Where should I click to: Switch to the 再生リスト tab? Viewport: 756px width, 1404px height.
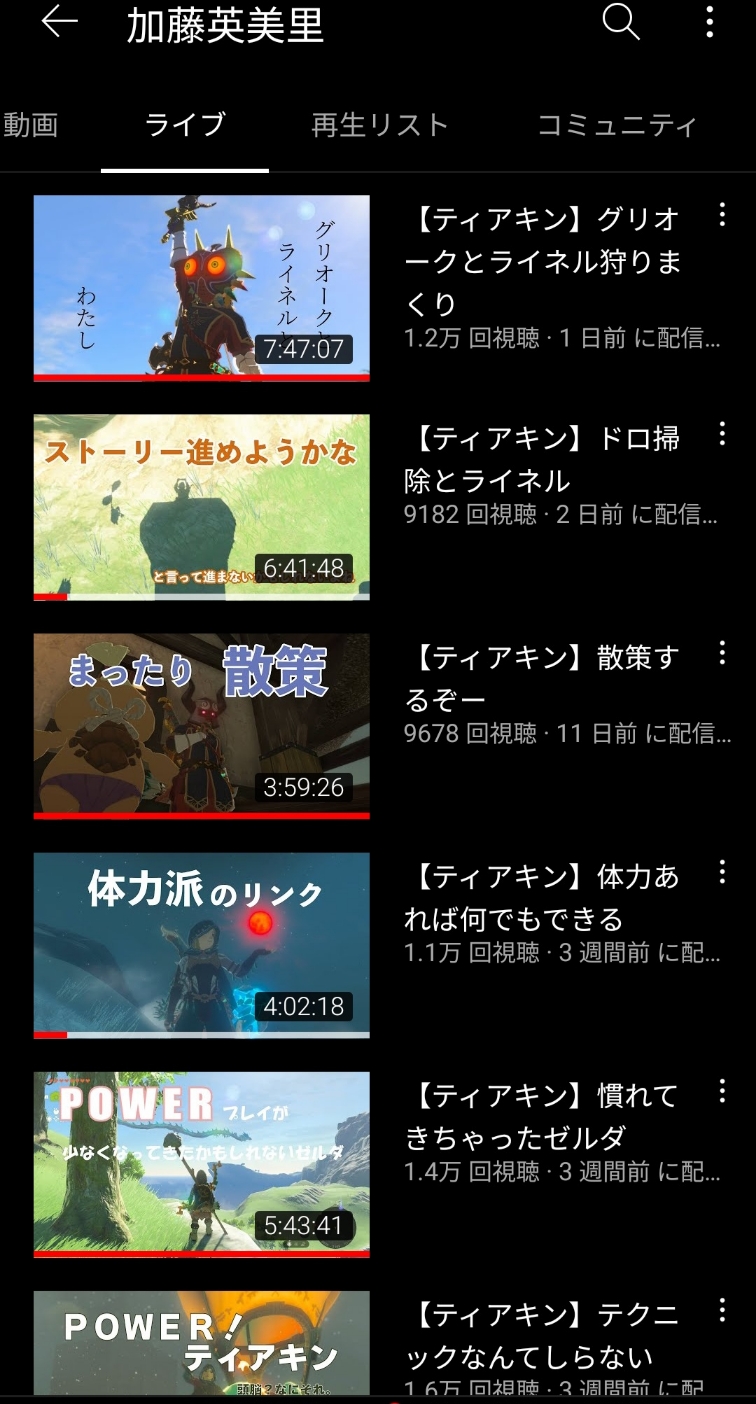[x=379, y=125]
